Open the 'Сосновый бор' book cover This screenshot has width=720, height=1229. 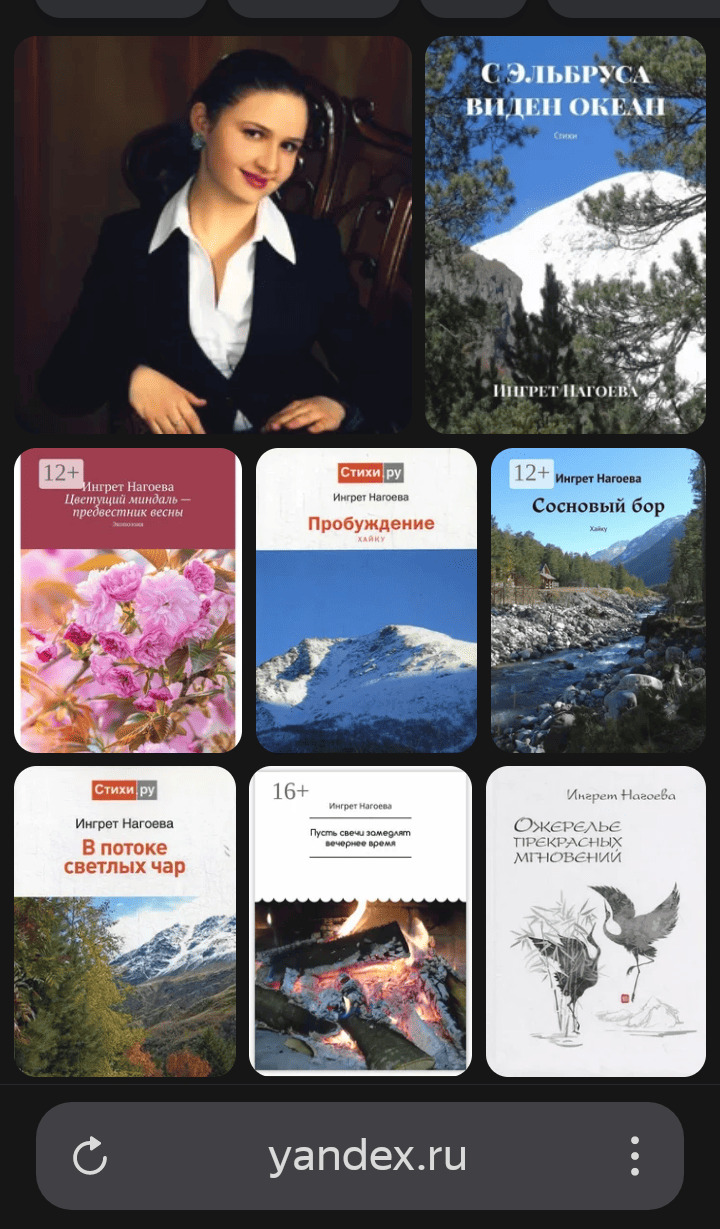point(598,600)
